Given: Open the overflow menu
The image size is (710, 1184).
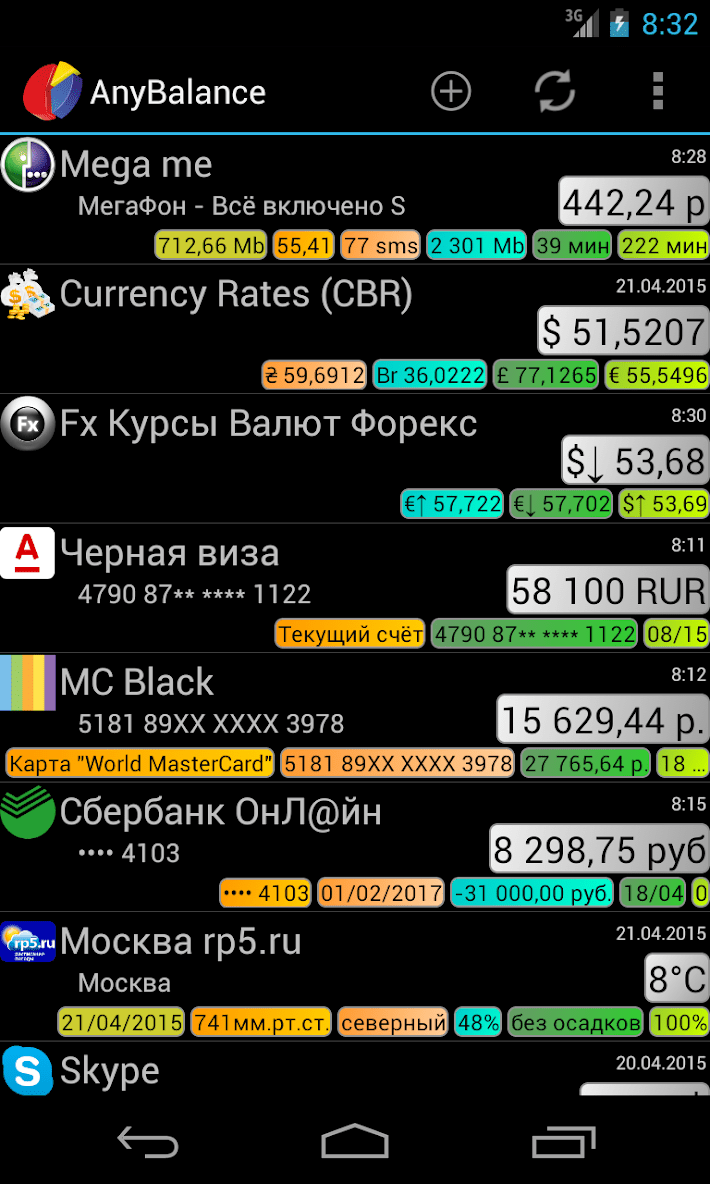Looking at the screenshot, I should pyautogui.click(x=658, y=92).
